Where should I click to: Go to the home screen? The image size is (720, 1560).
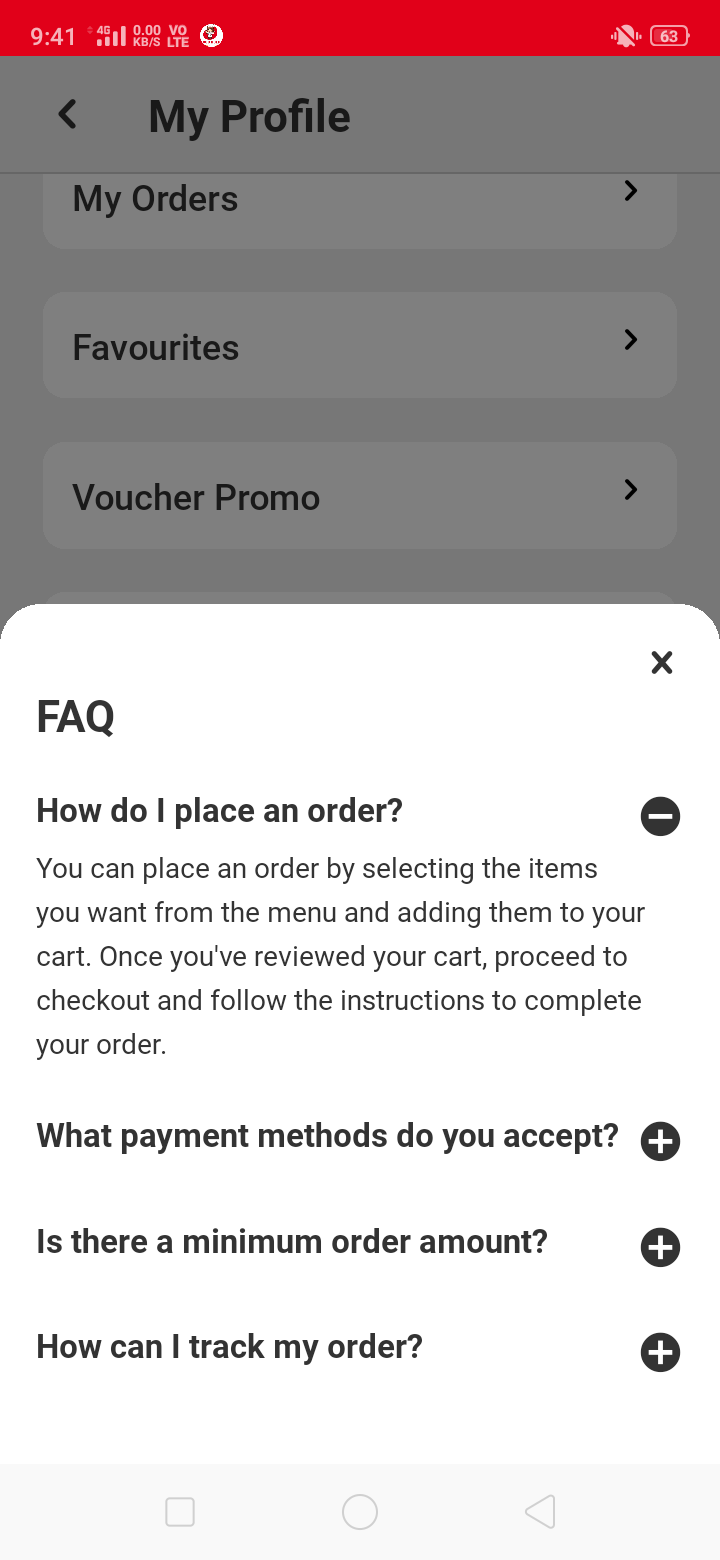tap(360, 1511)
